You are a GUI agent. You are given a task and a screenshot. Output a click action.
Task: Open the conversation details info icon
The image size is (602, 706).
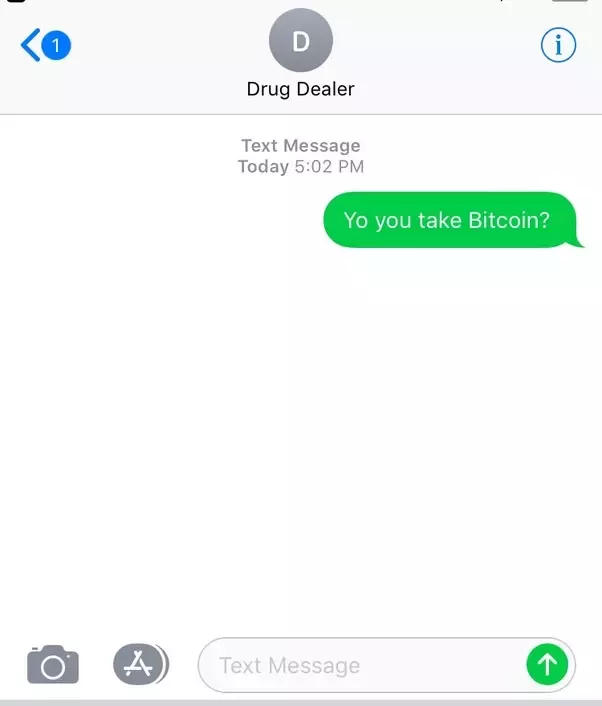(558, 45)
